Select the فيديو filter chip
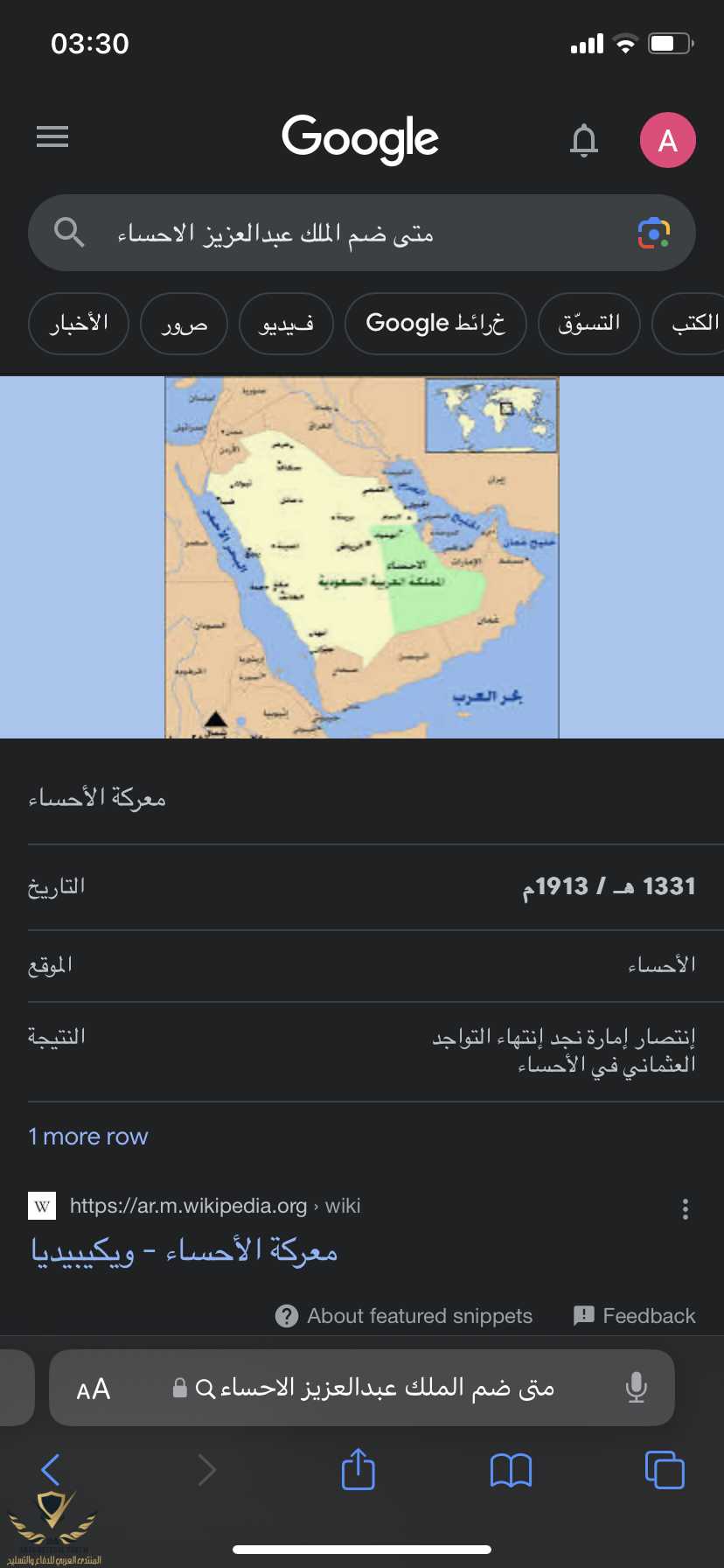Image resolution: width=724 pixels, height=1568 pixels. [x=286, y=324]
